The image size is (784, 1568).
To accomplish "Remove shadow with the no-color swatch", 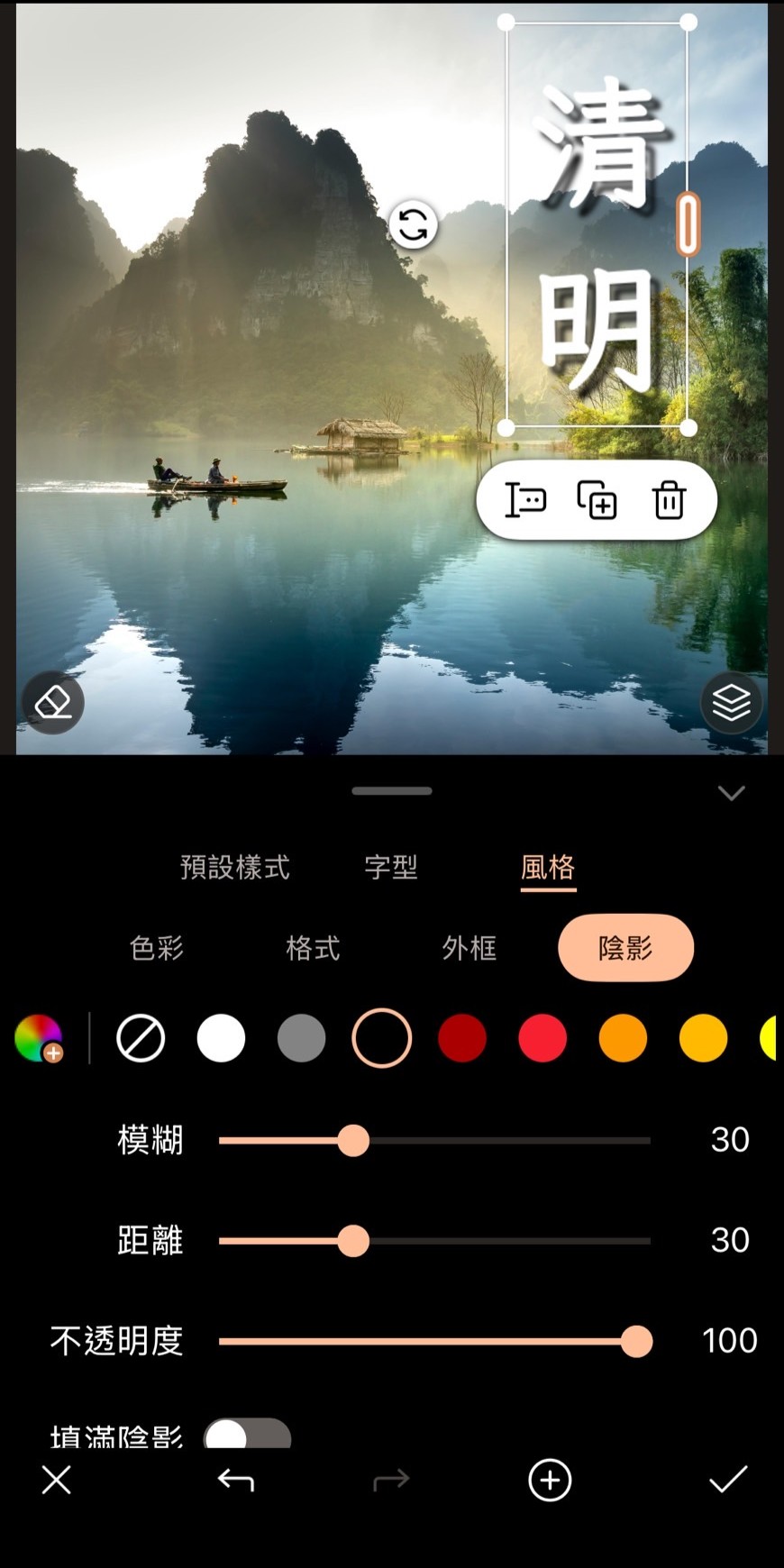I will (141, 1038).
